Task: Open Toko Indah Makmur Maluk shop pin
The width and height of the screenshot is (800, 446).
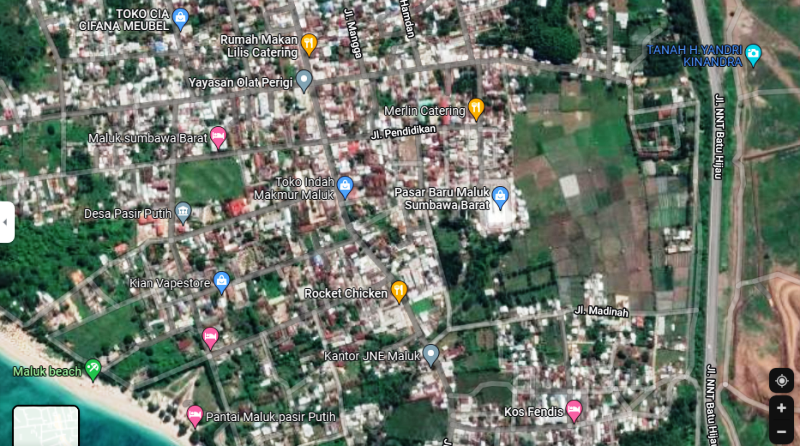Action: [x=345, y=187]
